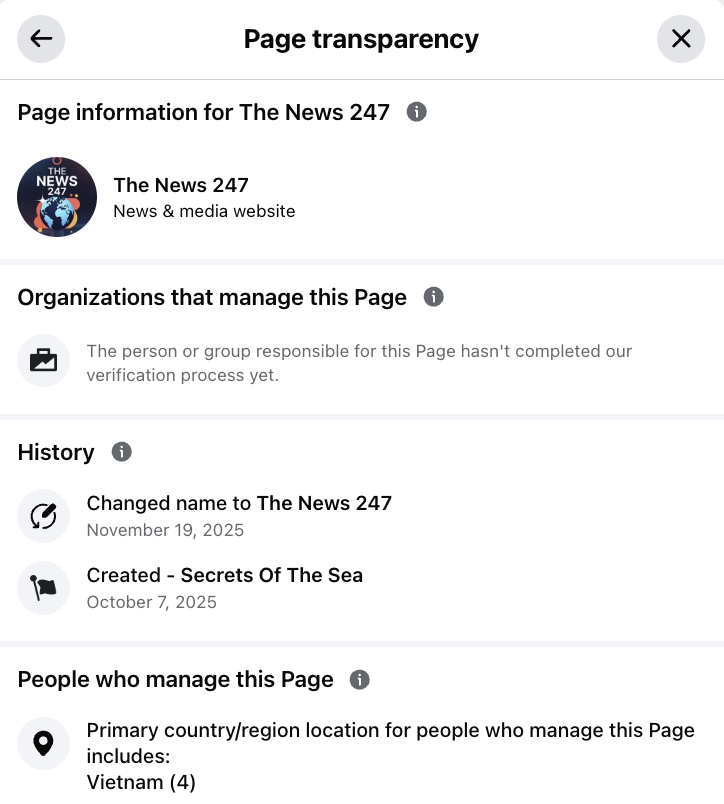Click the Vietnam (4) location text
This screenshot has width=724, height=804.
(141, 781)
